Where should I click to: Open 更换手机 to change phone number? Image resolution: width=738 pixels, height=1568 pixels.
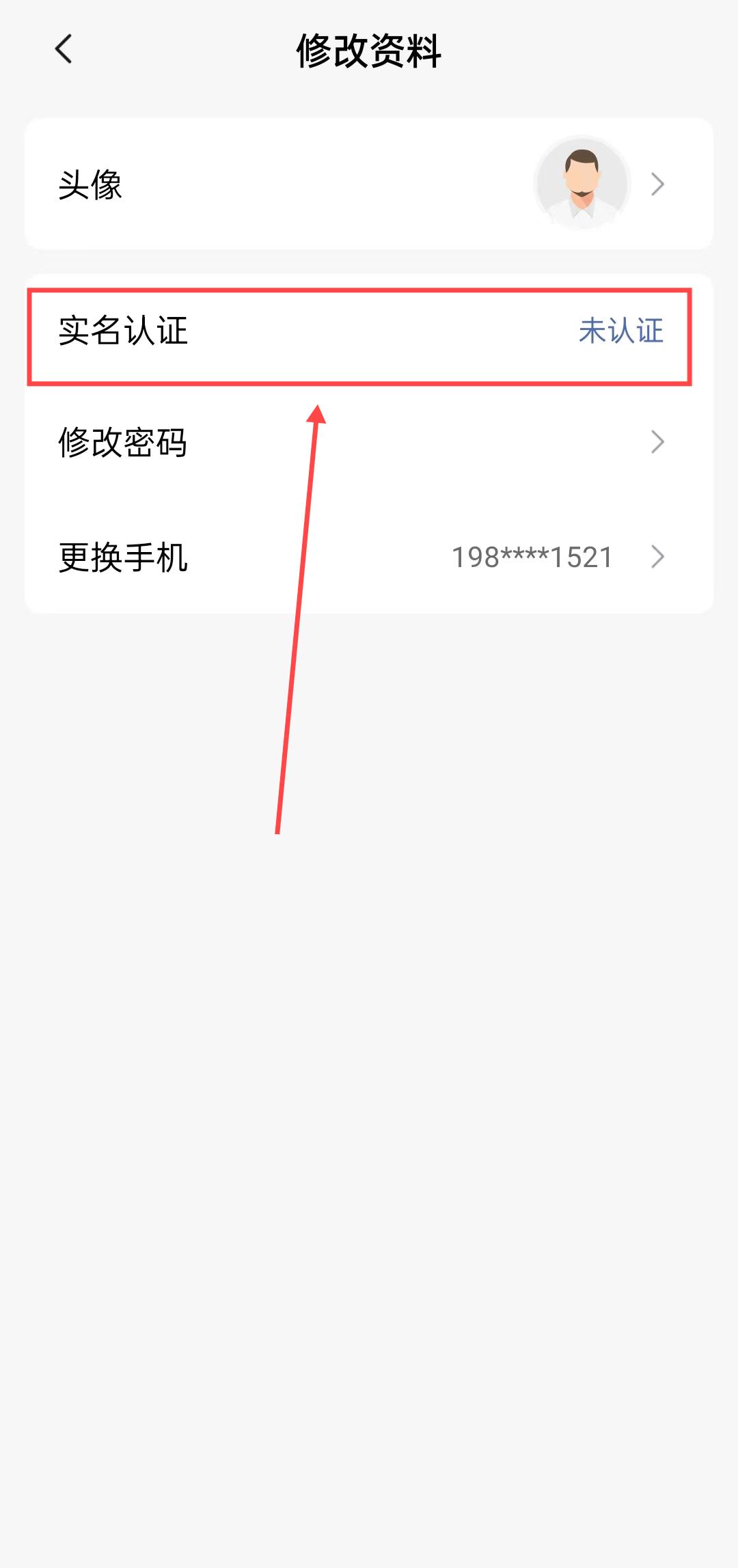click(x=369, y=557)
